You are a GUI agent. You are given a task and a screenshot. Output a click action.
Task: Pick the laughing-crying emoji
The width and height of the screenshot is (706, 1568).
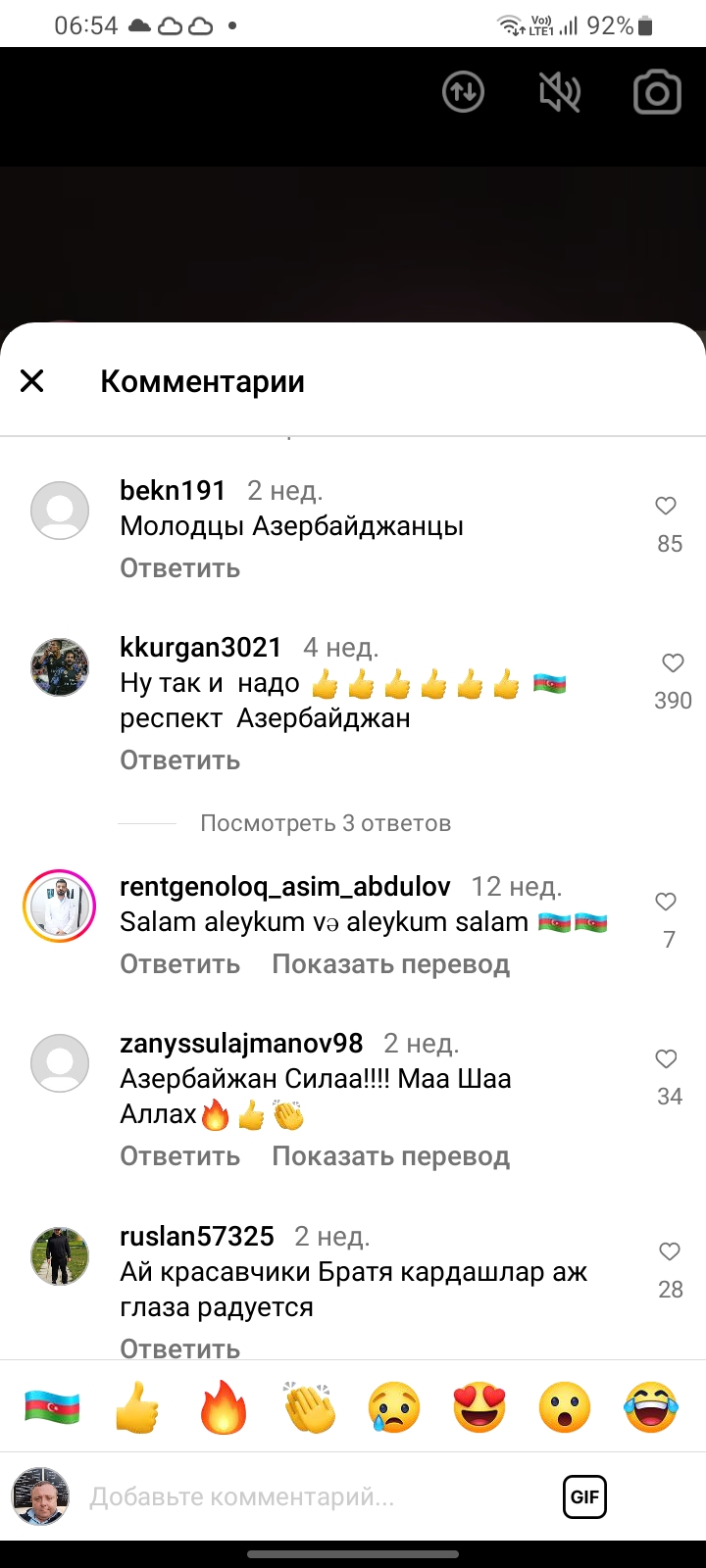click(x=651, y=1408)
